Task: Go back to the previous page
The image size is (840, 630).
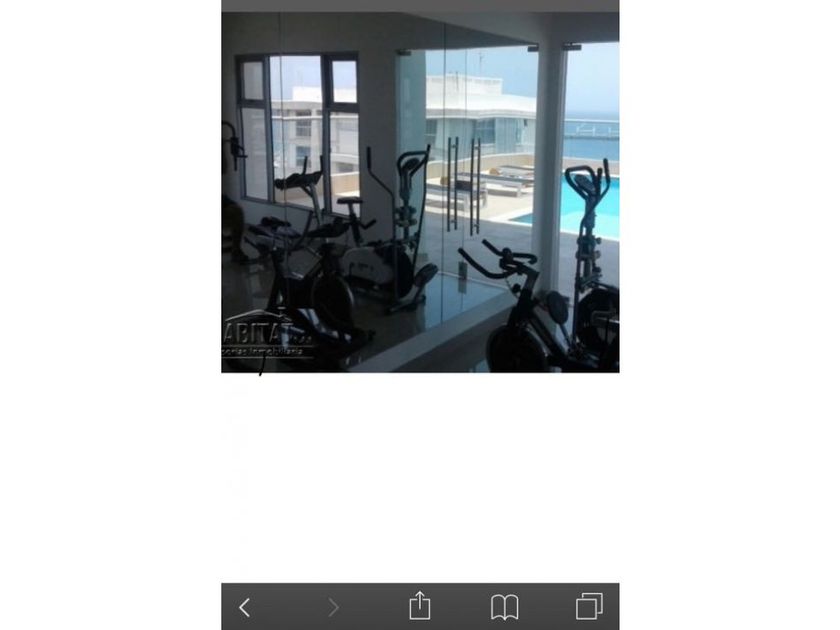Action: 244,607
